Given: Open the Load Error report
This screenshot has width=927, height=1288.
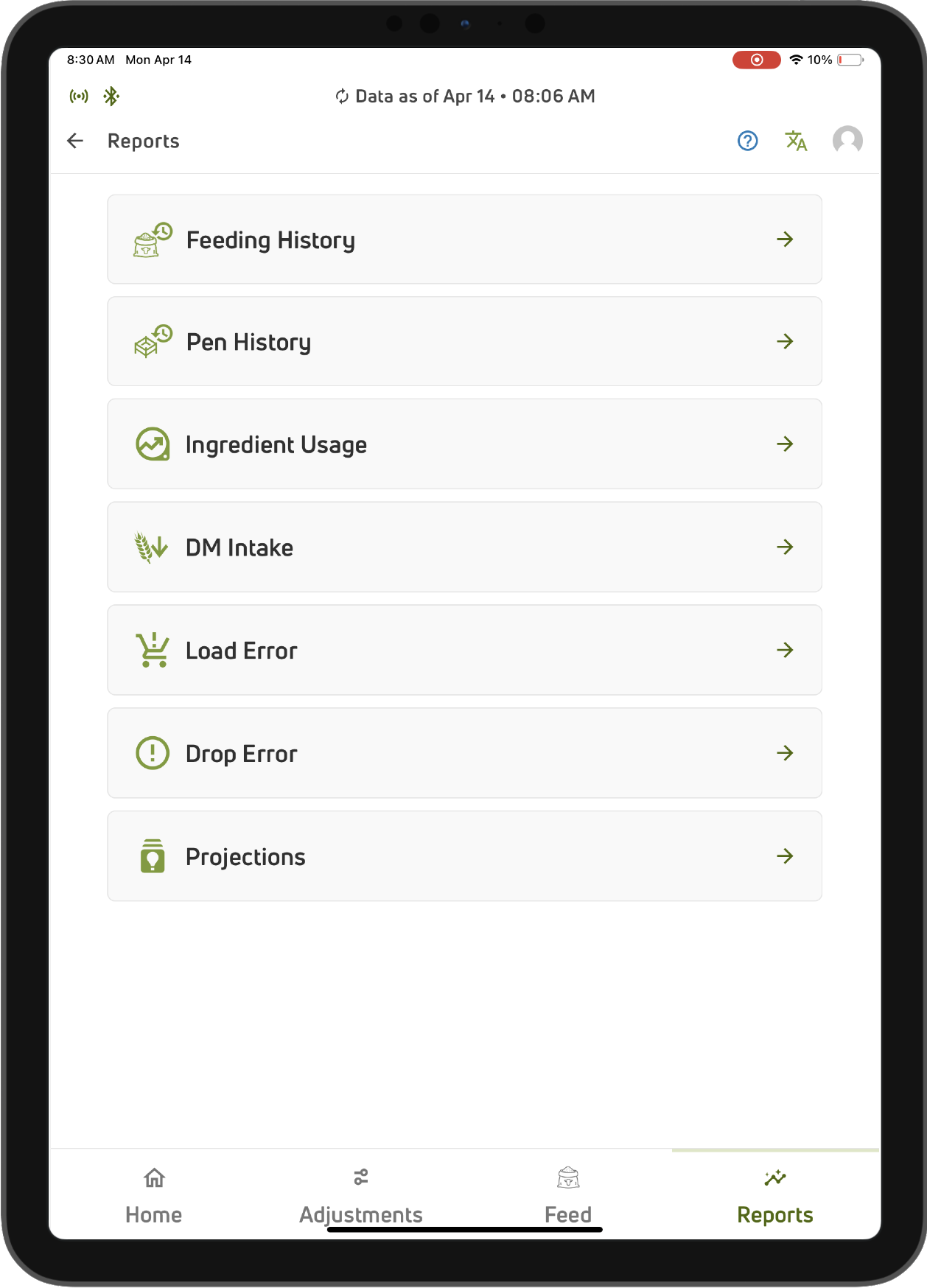Looking at the screenshot, I should click(464, 651).
